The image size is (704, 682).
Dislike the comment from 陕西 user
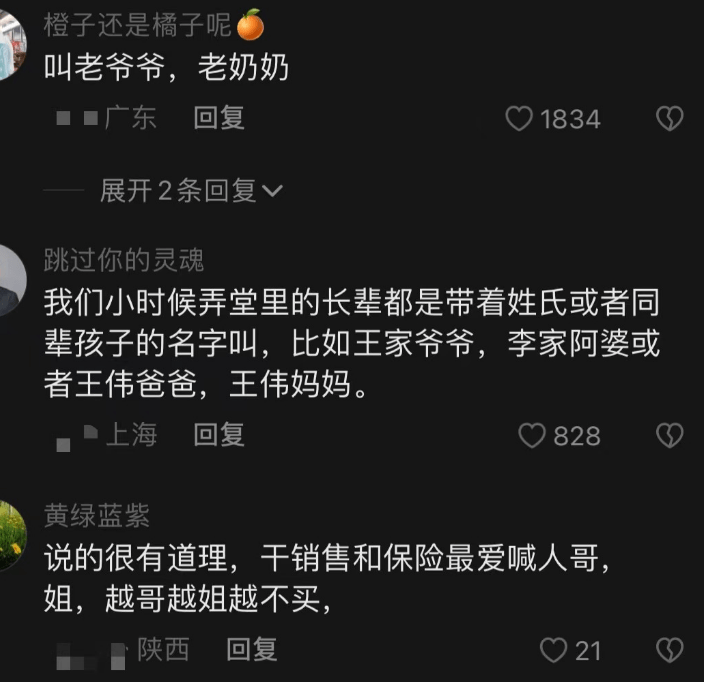pos(669,651)
